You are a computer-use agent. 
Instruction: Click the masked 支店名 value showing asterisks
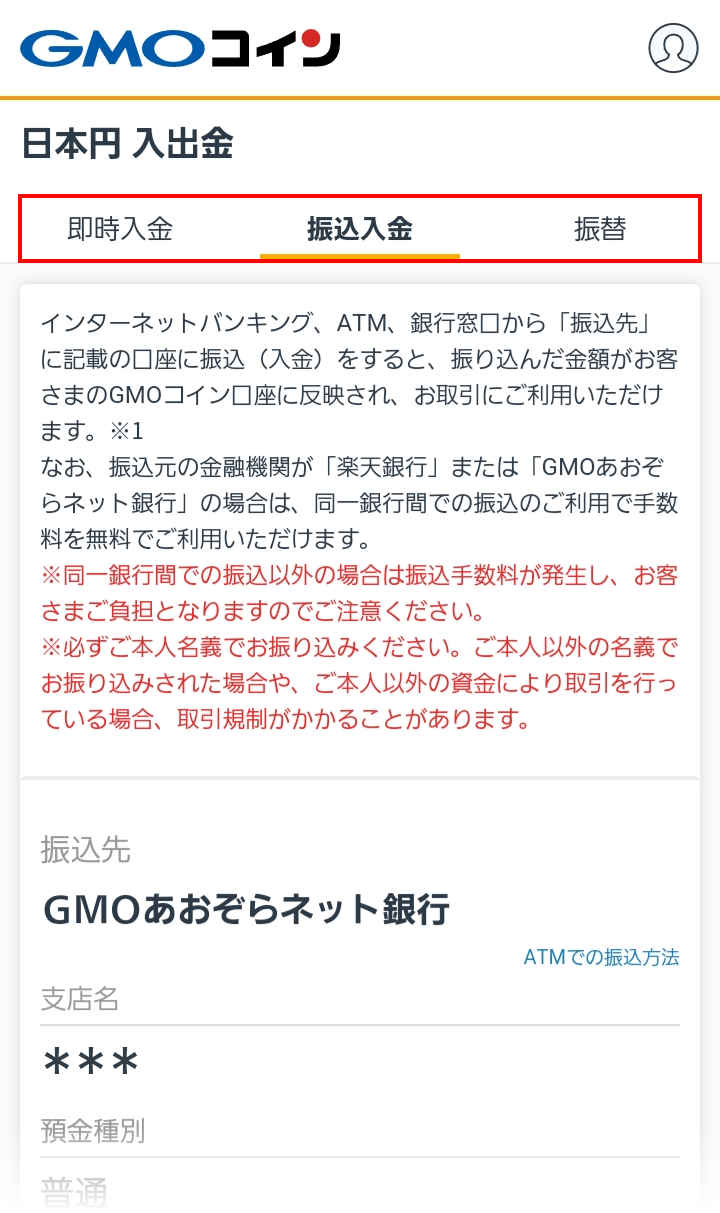(90, 1062)
